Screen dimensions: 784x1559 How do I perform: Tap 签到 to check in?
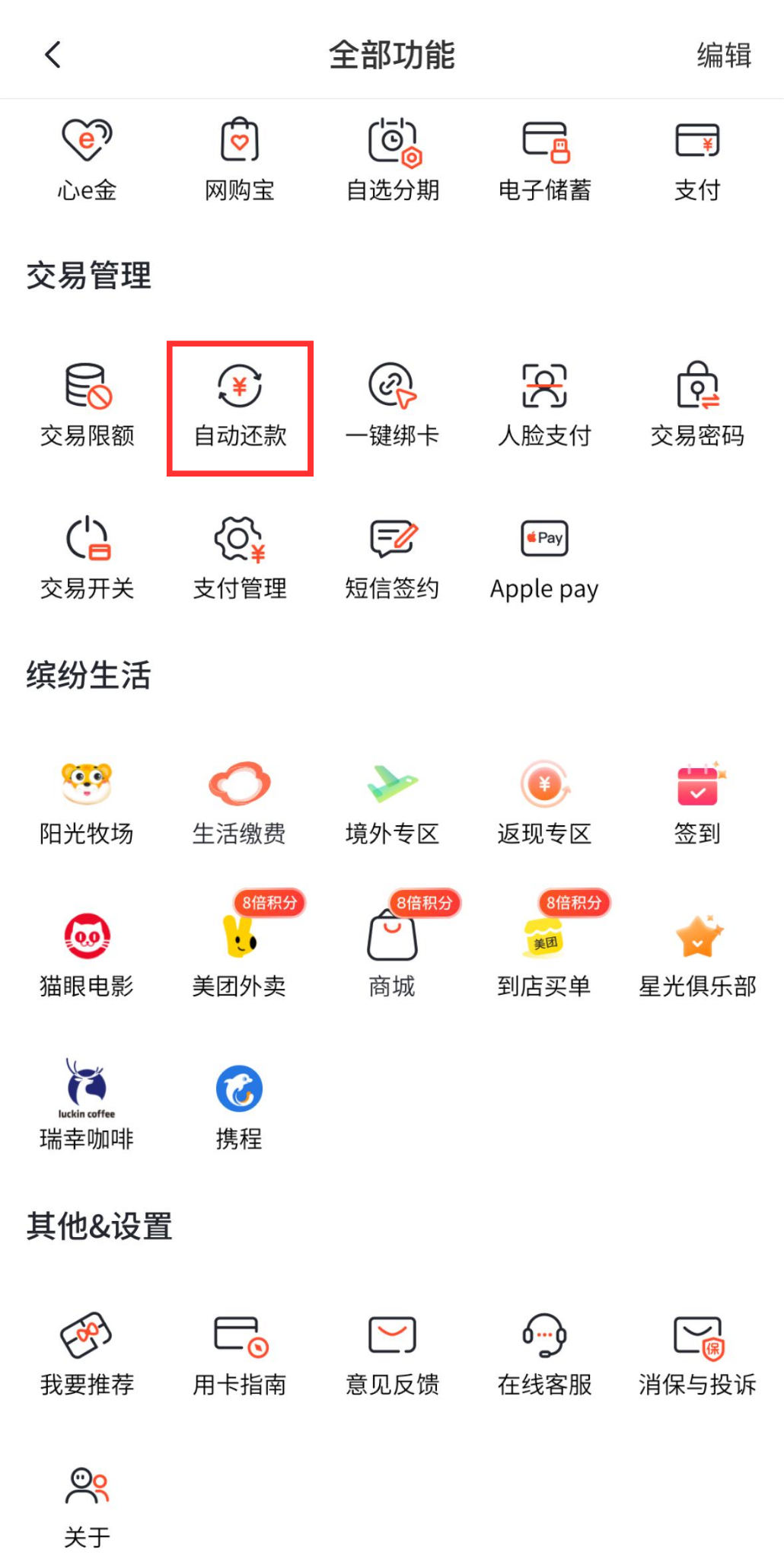(x=697, y=803)
